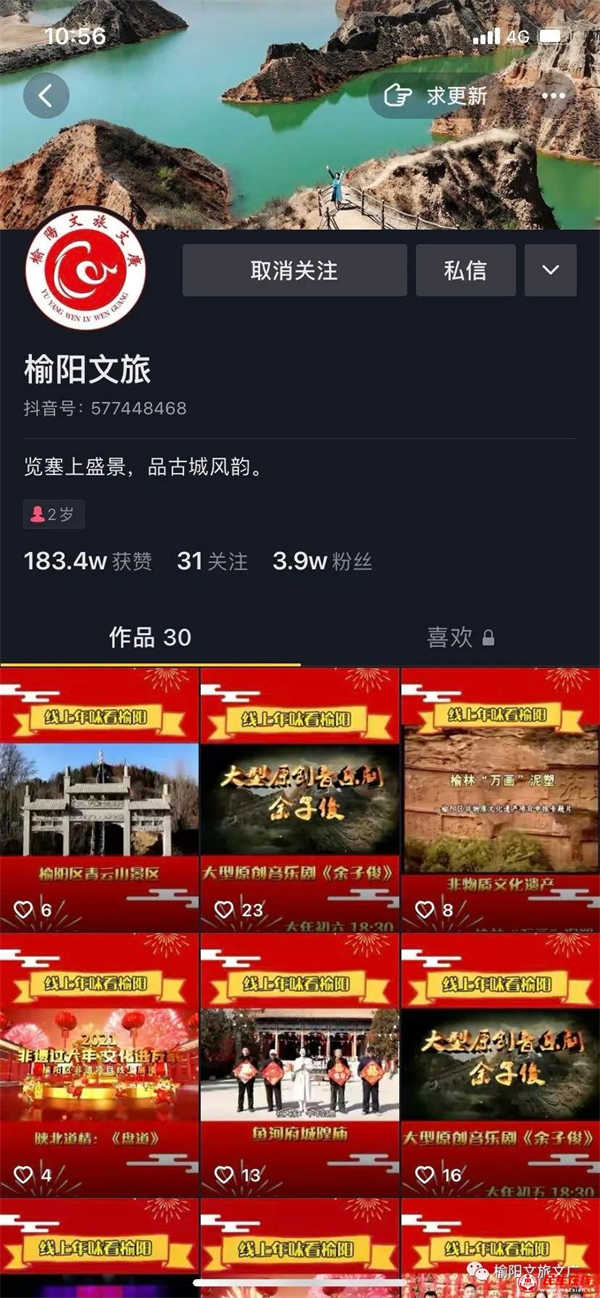Screen dimensions: 600x1298
Task: Open the 榆阳区青云山景区 video
Action: point(99,800)
